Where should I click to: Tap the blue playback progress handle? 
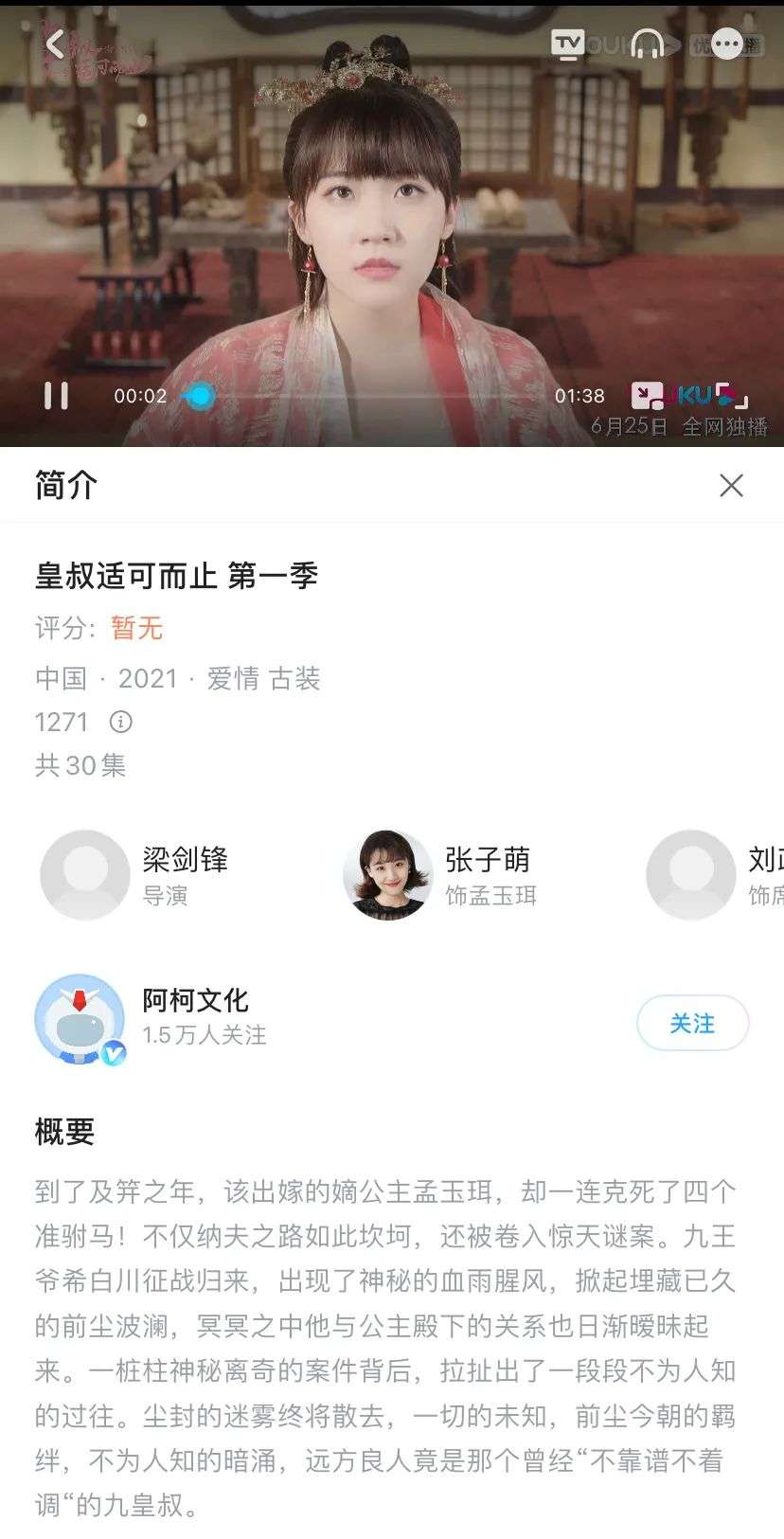[200, 396]
